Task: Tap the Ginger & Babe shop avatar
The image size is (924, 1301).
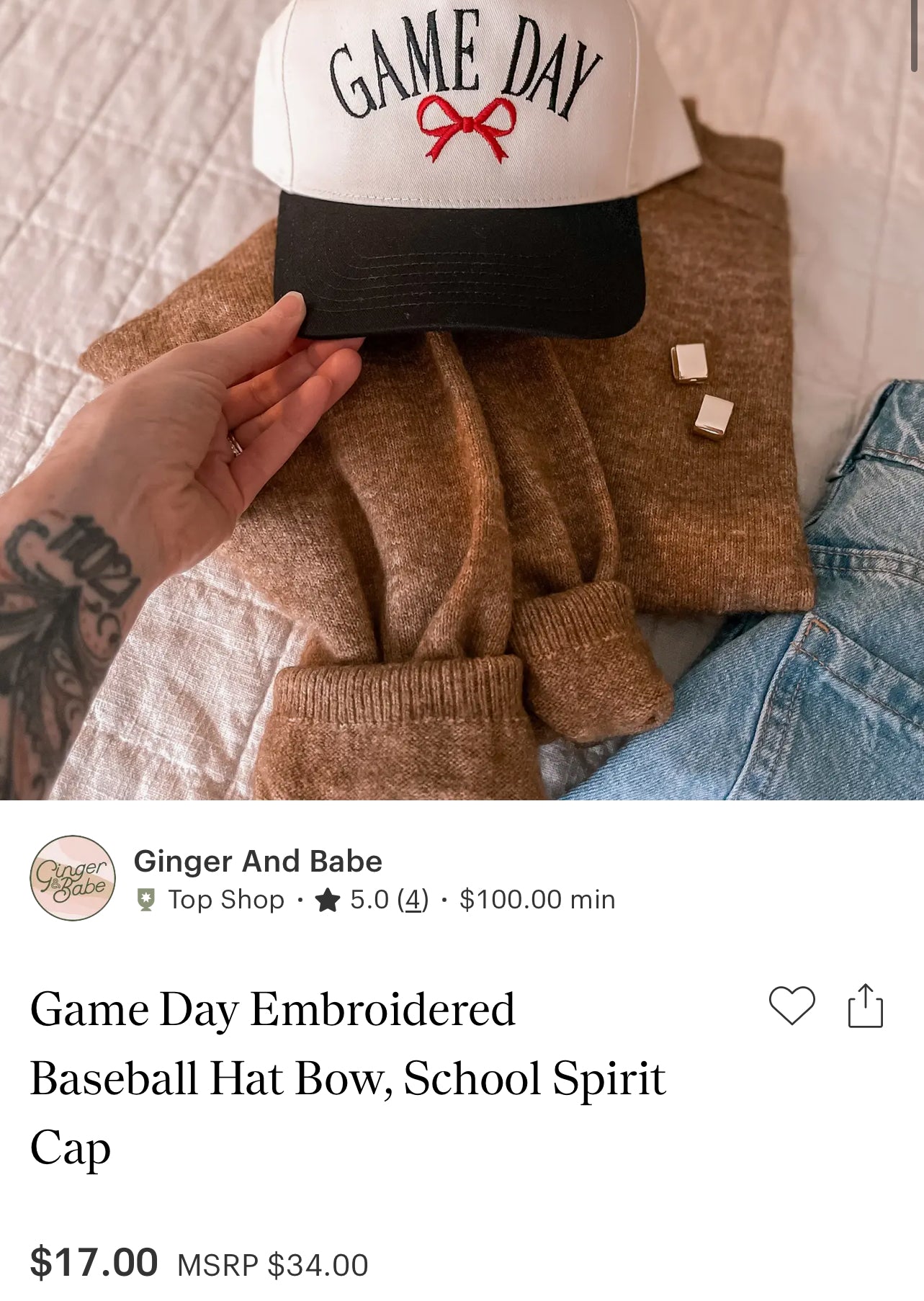Action: 73,877
